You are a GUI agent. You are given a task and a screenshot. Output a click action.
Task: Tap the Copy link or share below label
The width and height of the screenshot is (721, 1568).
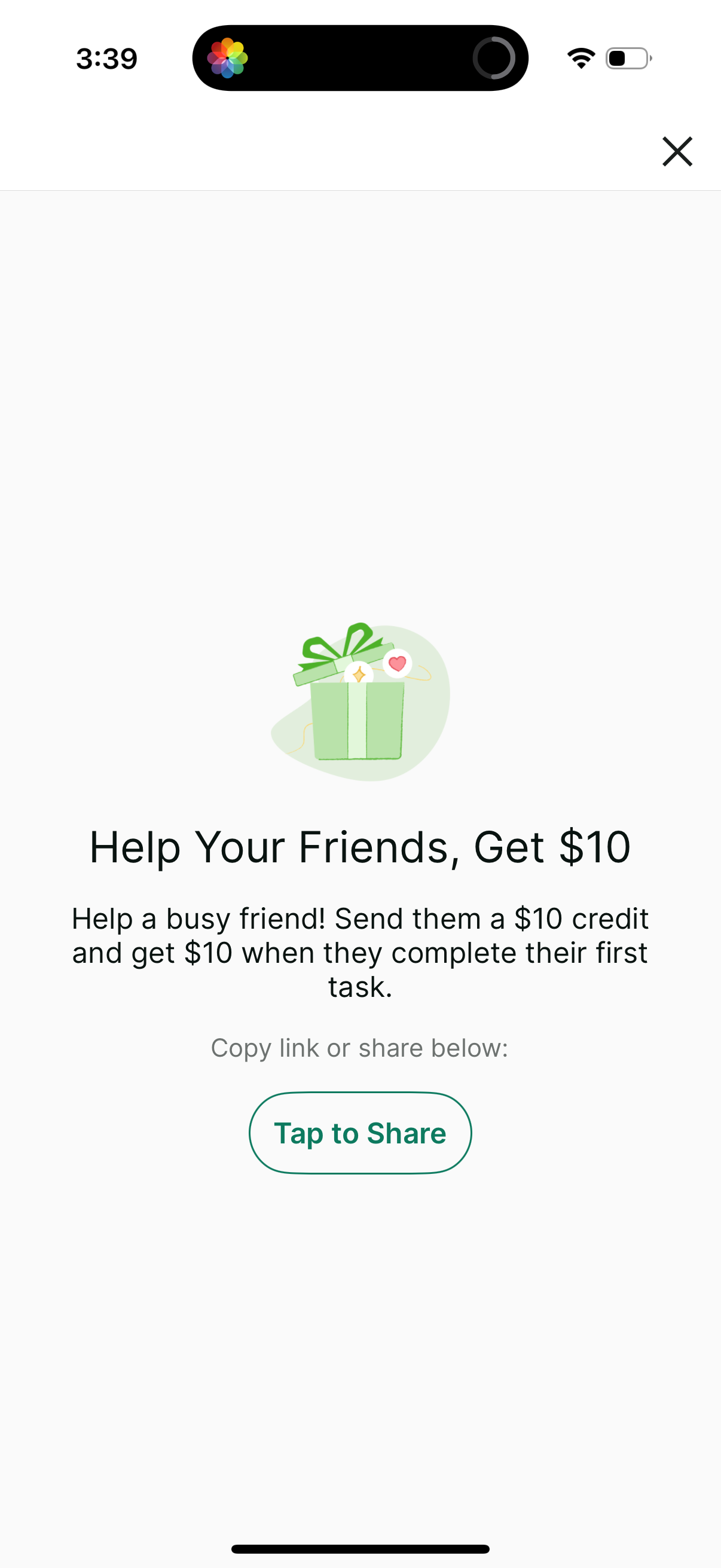click(x=360, y=1047)
